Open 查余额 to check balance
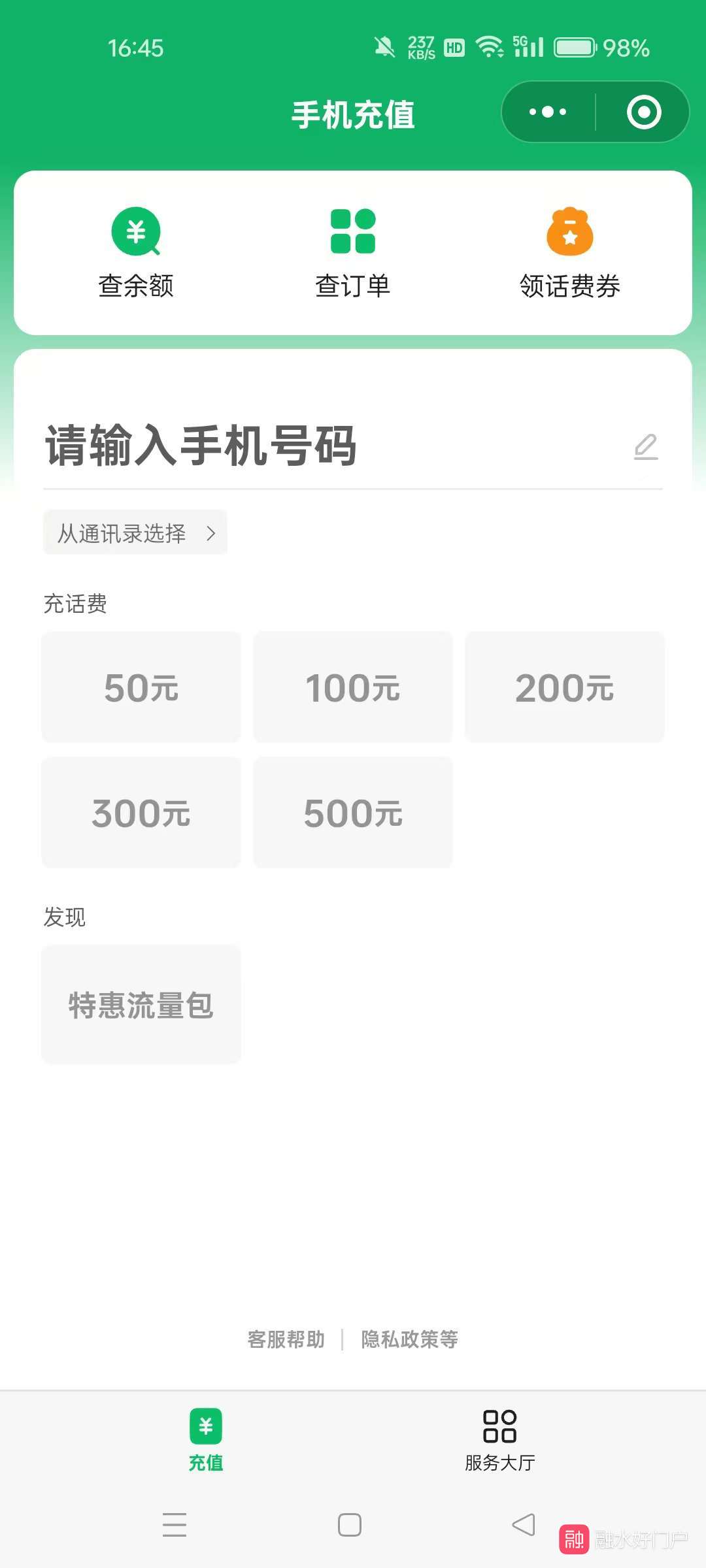Screen dimensions: 706x1568 (136, 253)
